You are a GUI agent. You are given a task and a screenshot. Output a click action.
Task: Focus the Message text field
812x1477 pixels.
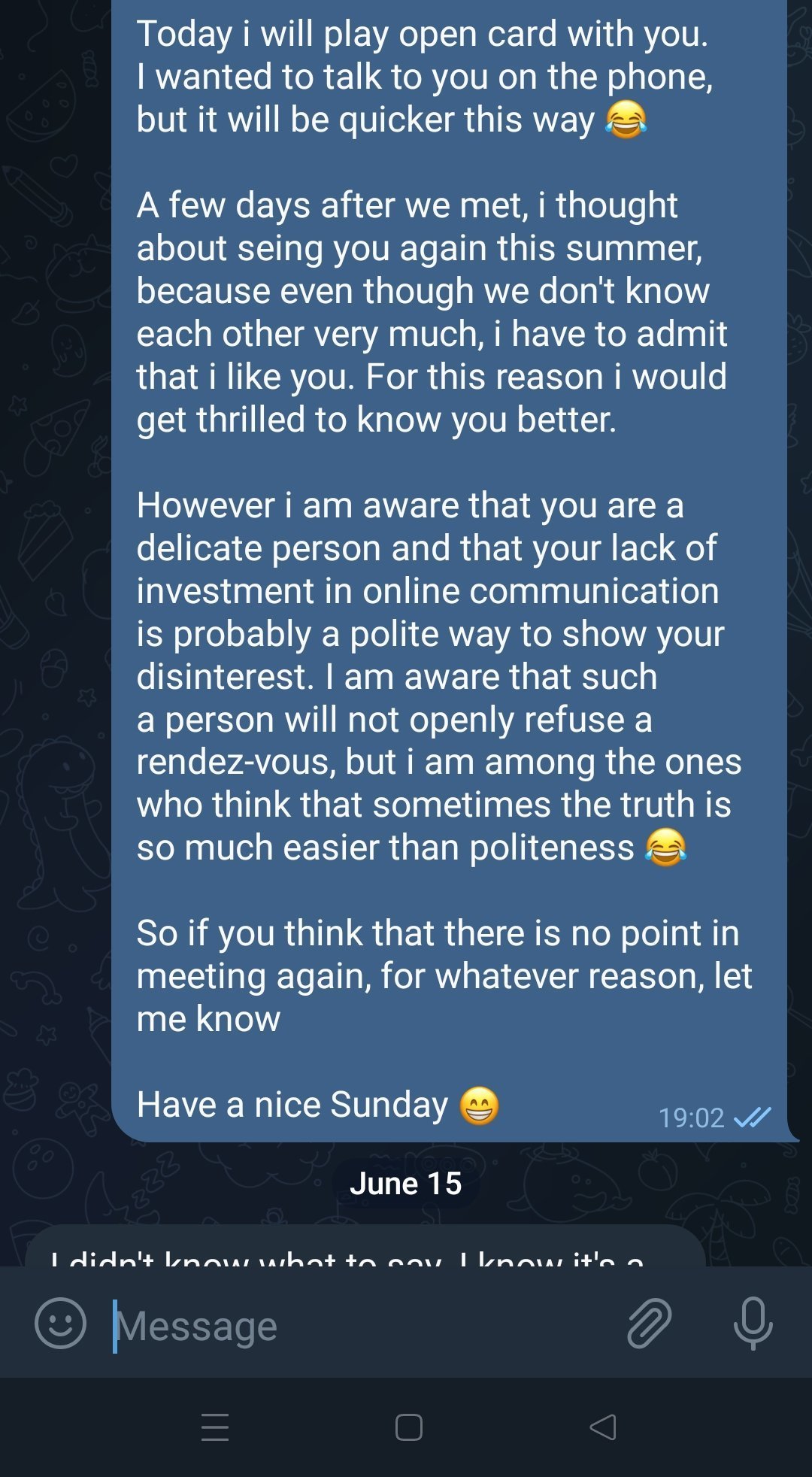click(x=361, y=1325)
